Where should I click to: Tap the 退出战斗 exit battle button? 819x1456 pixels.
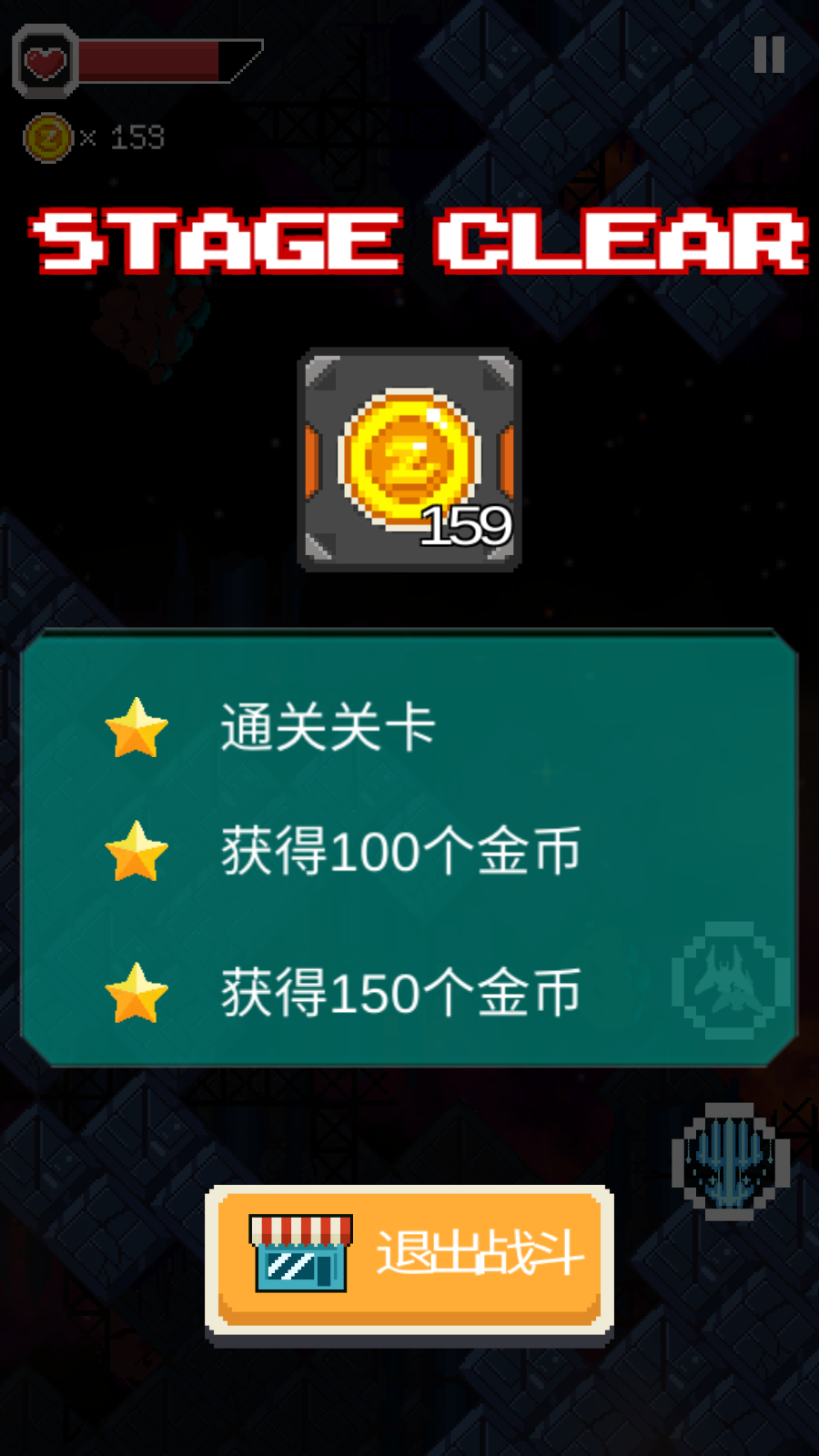pyautogui.click(x=409, y=1258)
